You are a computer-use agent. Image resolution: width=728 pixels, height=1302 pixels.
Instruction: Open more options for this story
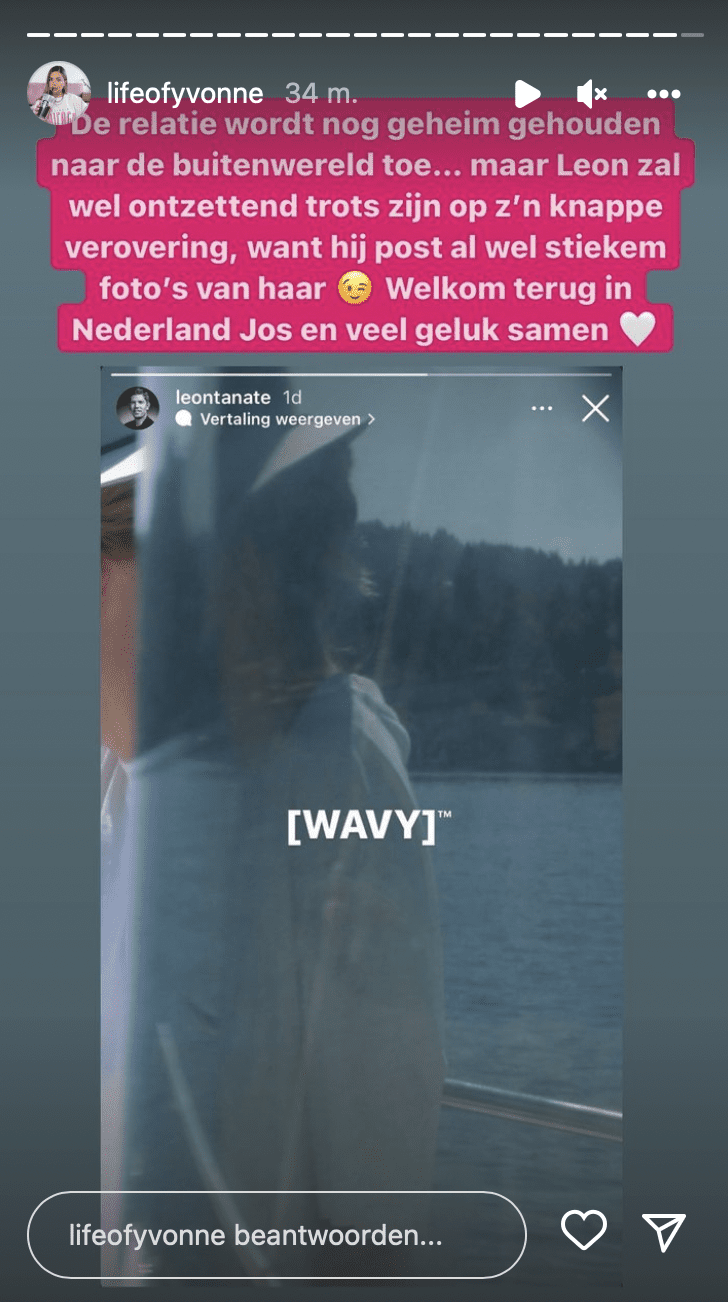point(663,92)
